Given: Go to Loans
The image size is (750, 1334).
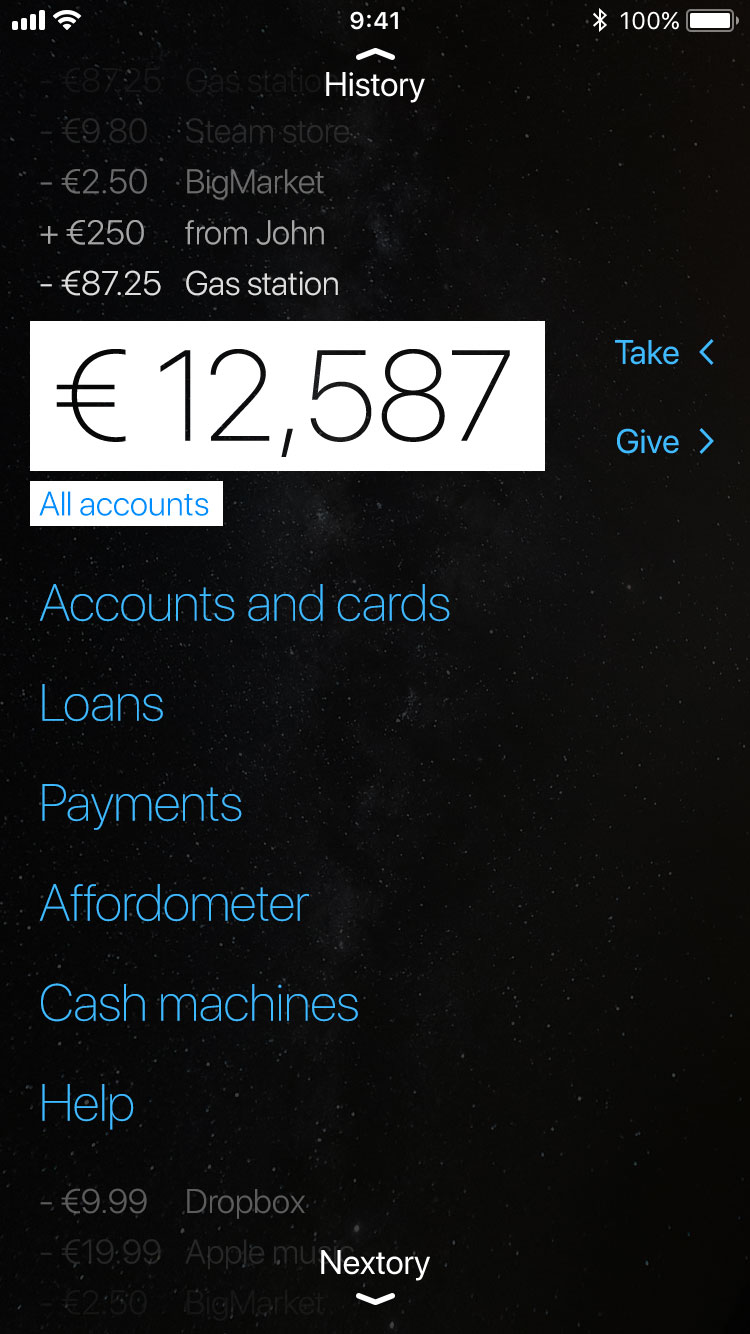Looking at the screenshot, I should click(x=102, y=704).
